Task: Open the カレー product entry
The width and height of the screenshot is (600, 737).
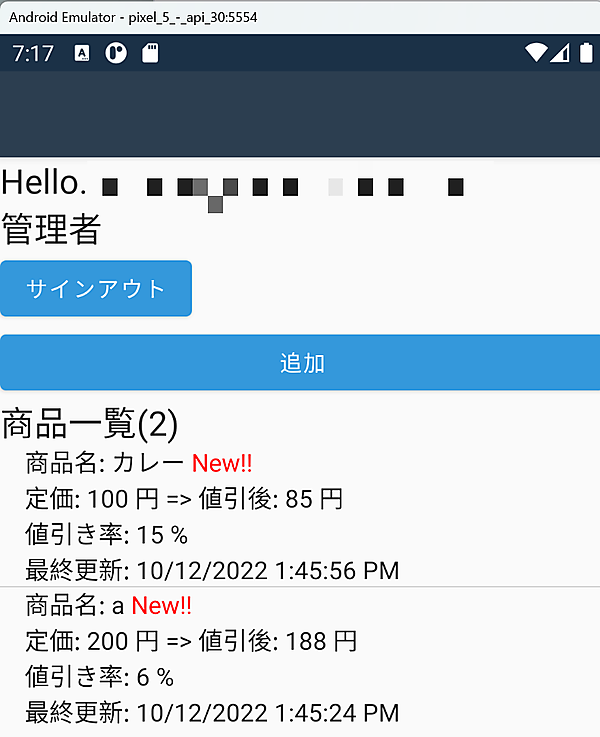Action: pyautogui.click(x=212, y=516)
